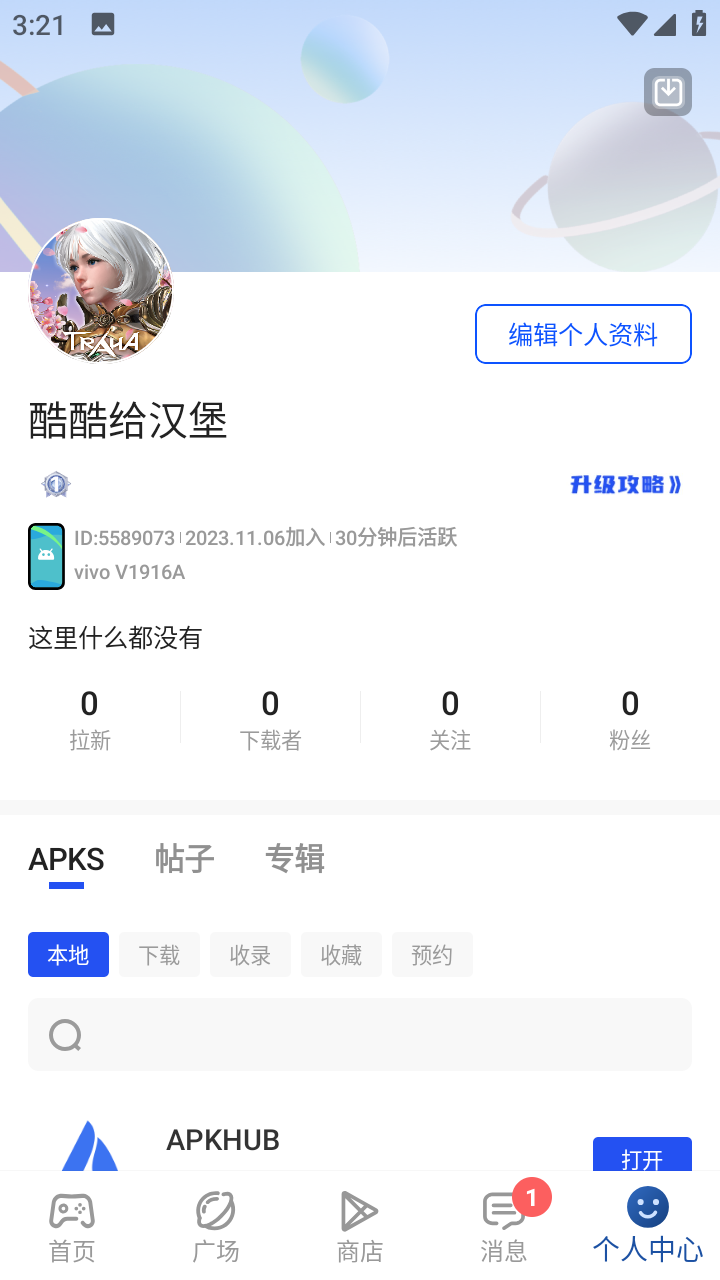Choose the 收录 chip

(250, 955)
